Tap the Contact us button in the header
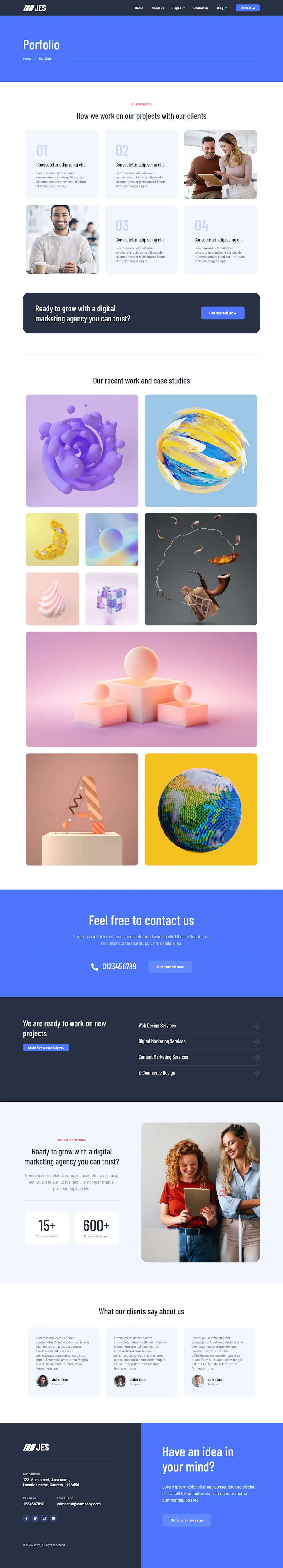 tap(247, 8)
